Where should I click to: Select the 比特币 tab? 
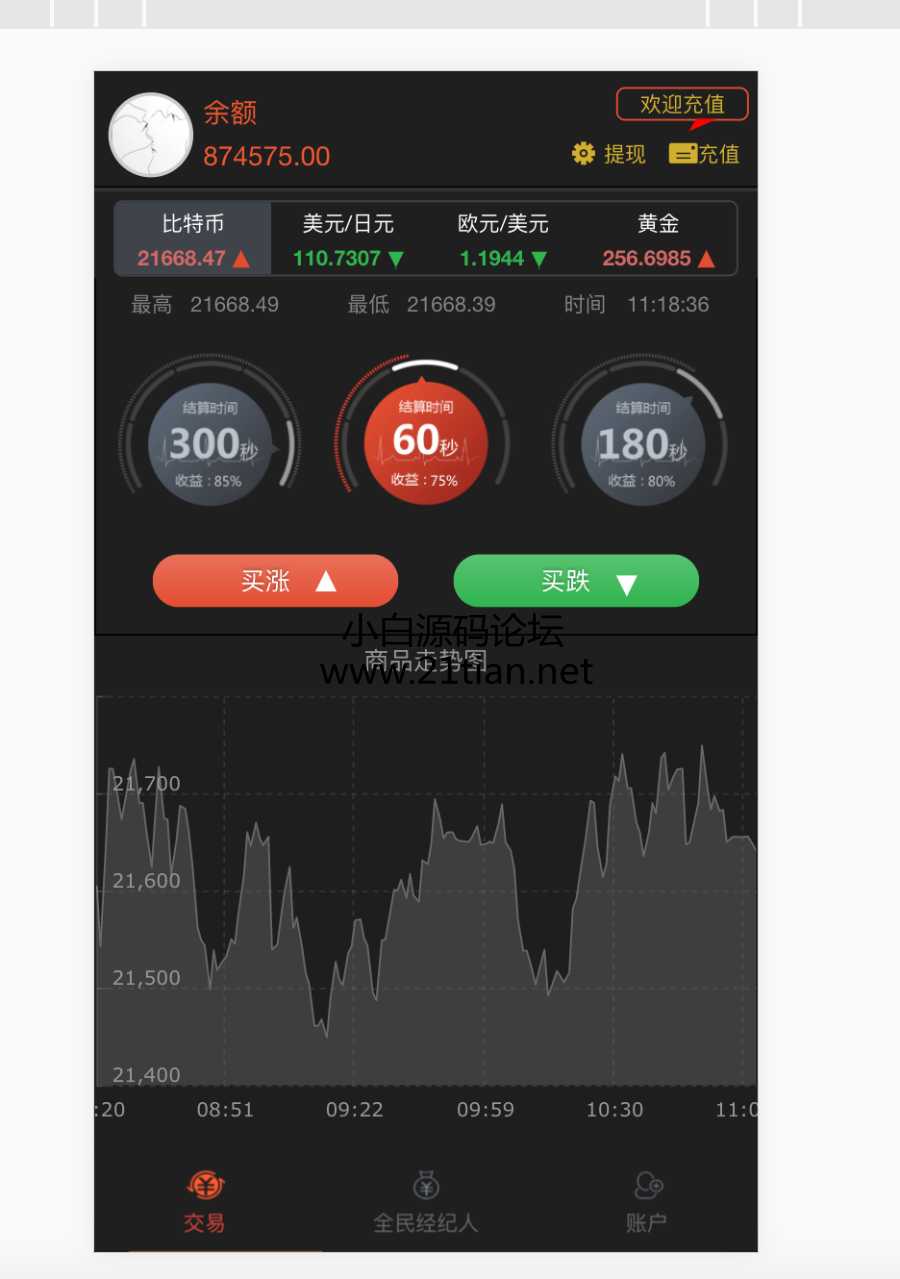(193, 238)
